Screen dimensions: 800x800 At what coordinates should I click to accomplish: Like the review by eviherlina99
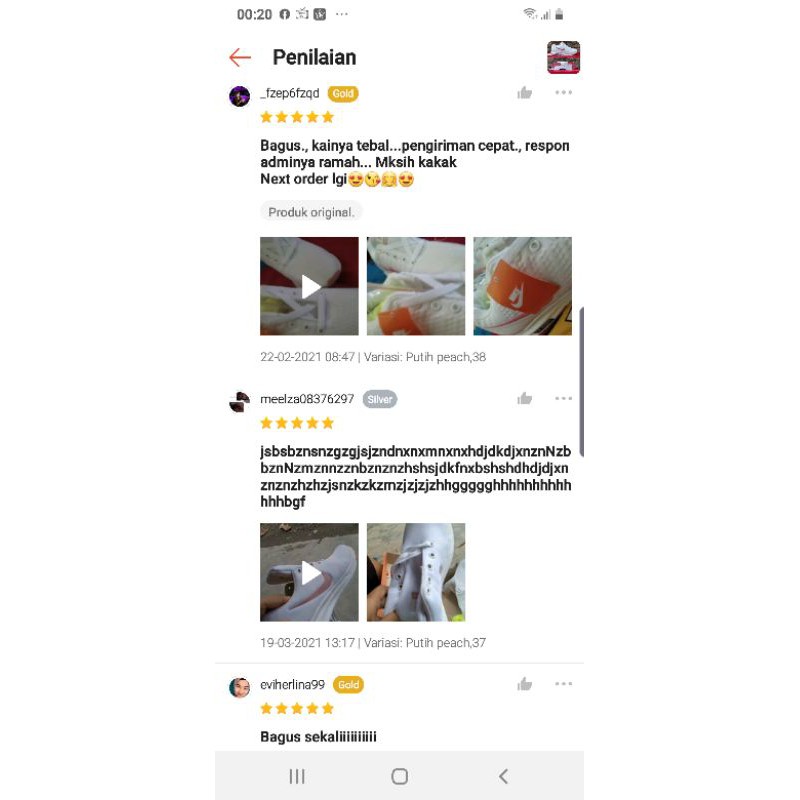click(x=525, y=684)
